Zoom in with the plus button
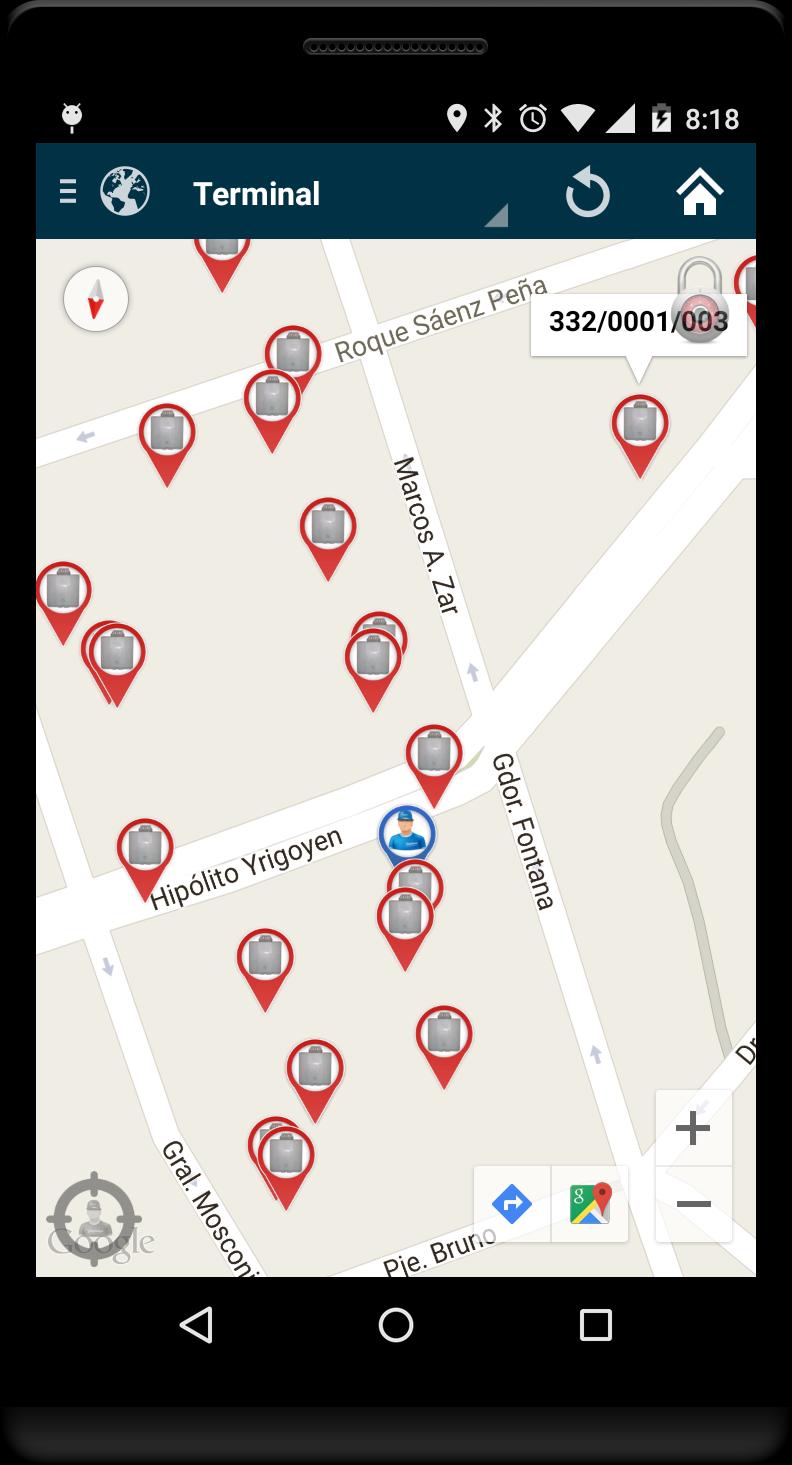This screenshot has height=1465, width=792. point(693,1129)
